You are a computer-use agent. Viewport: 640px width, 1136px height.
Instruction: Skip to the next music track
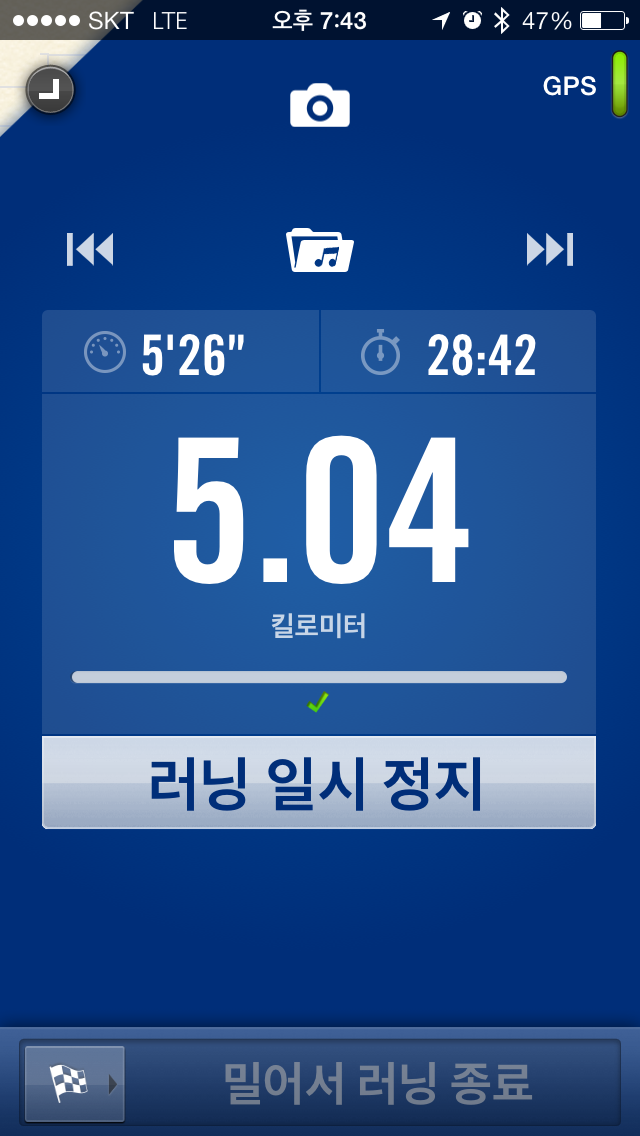(549, 249)
